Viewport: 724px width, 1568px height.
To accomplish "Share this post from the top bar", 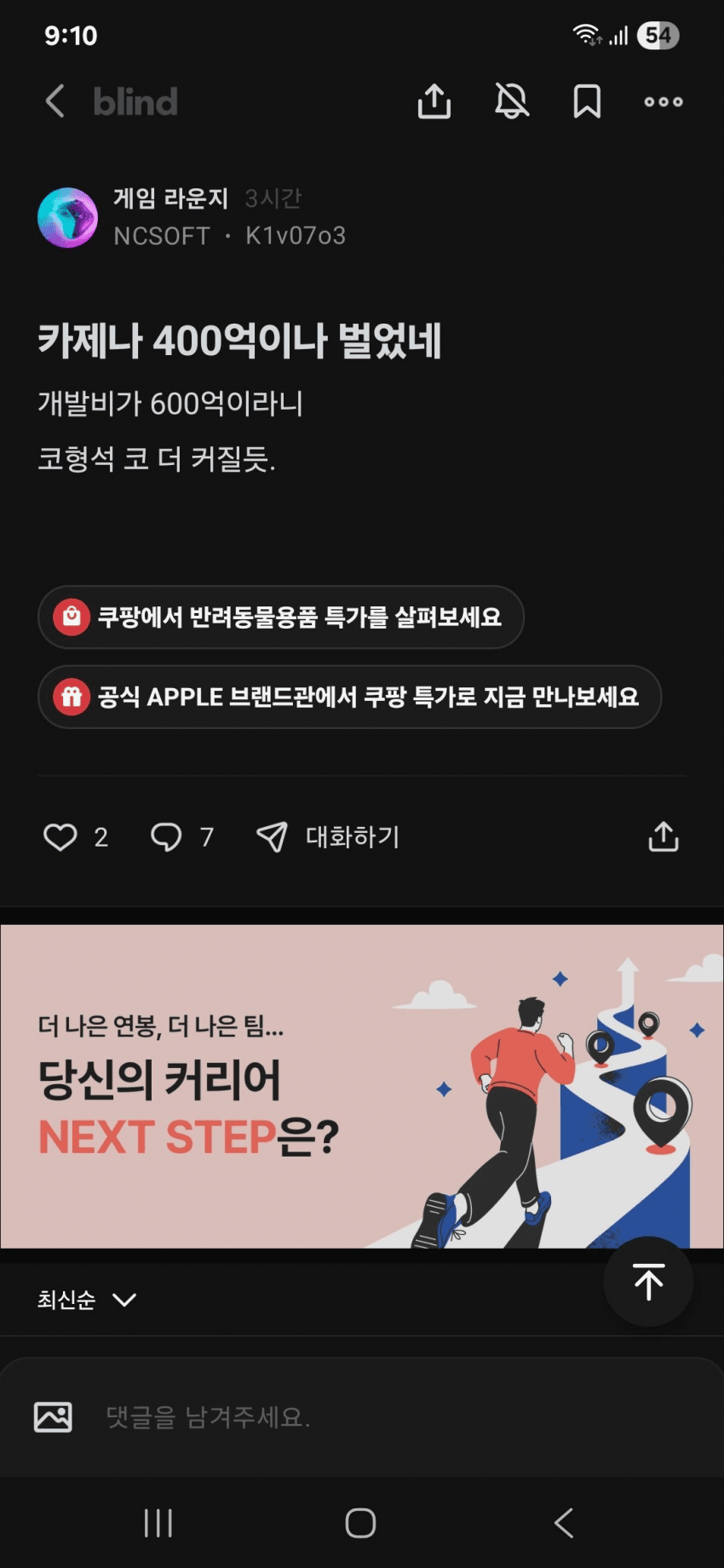I will (434, 101).
